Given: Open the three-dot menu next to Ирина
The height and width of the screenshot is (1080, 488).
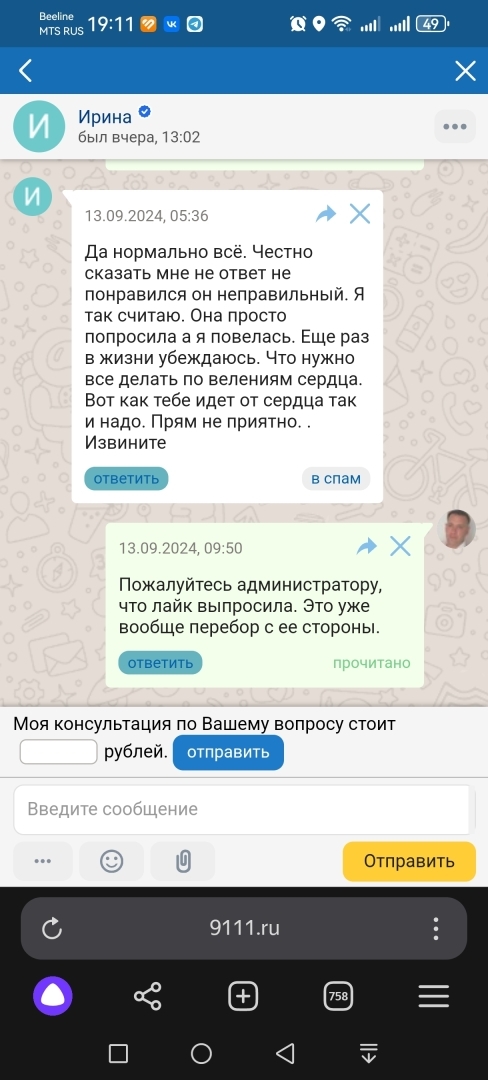Looking at the screenshot, I should (x=455, y=127).
